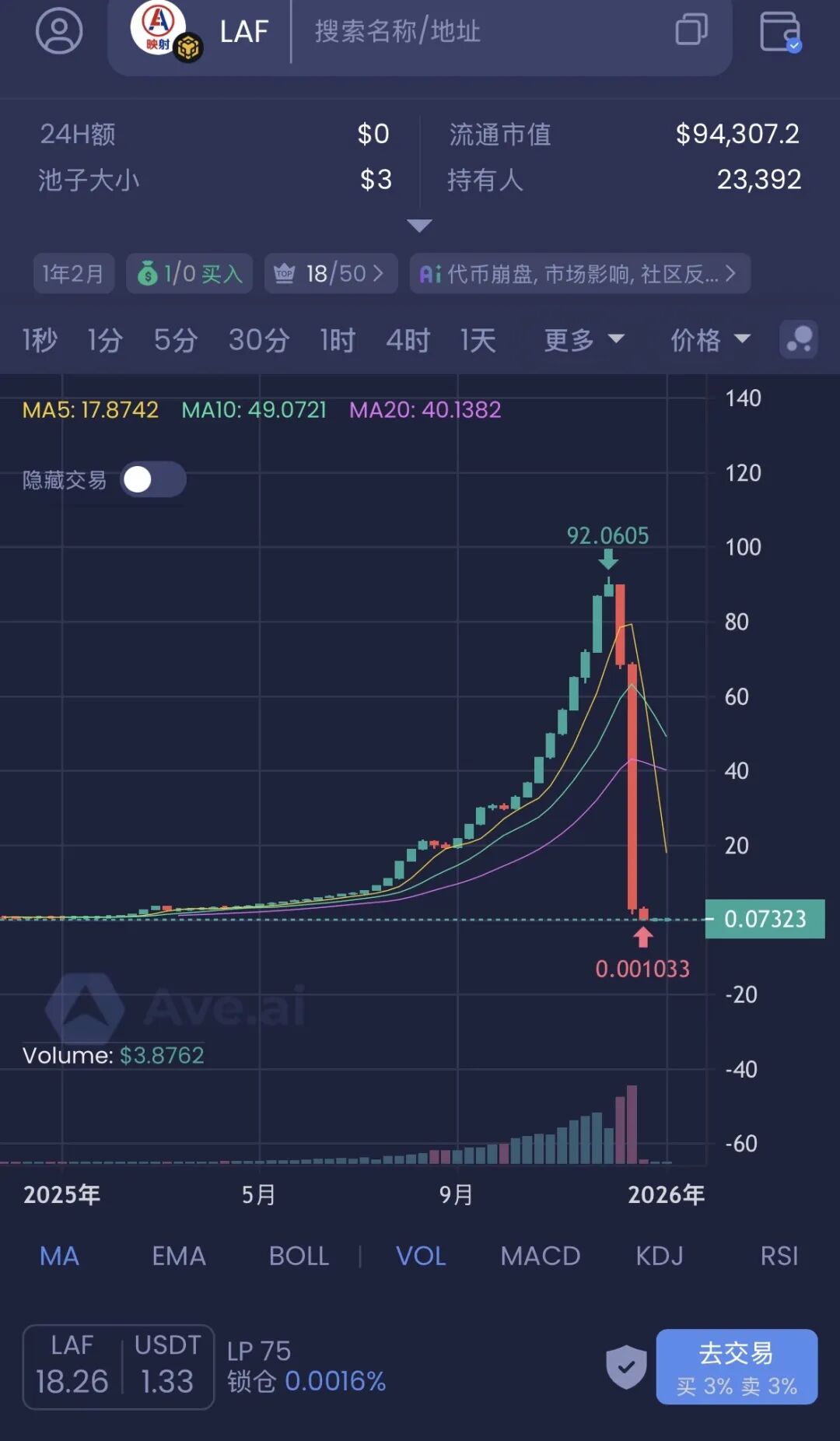This screenshot has height=1441, width=840.
Task: Open the wallet icon with blue checkmark
Action: pos(782,33)
